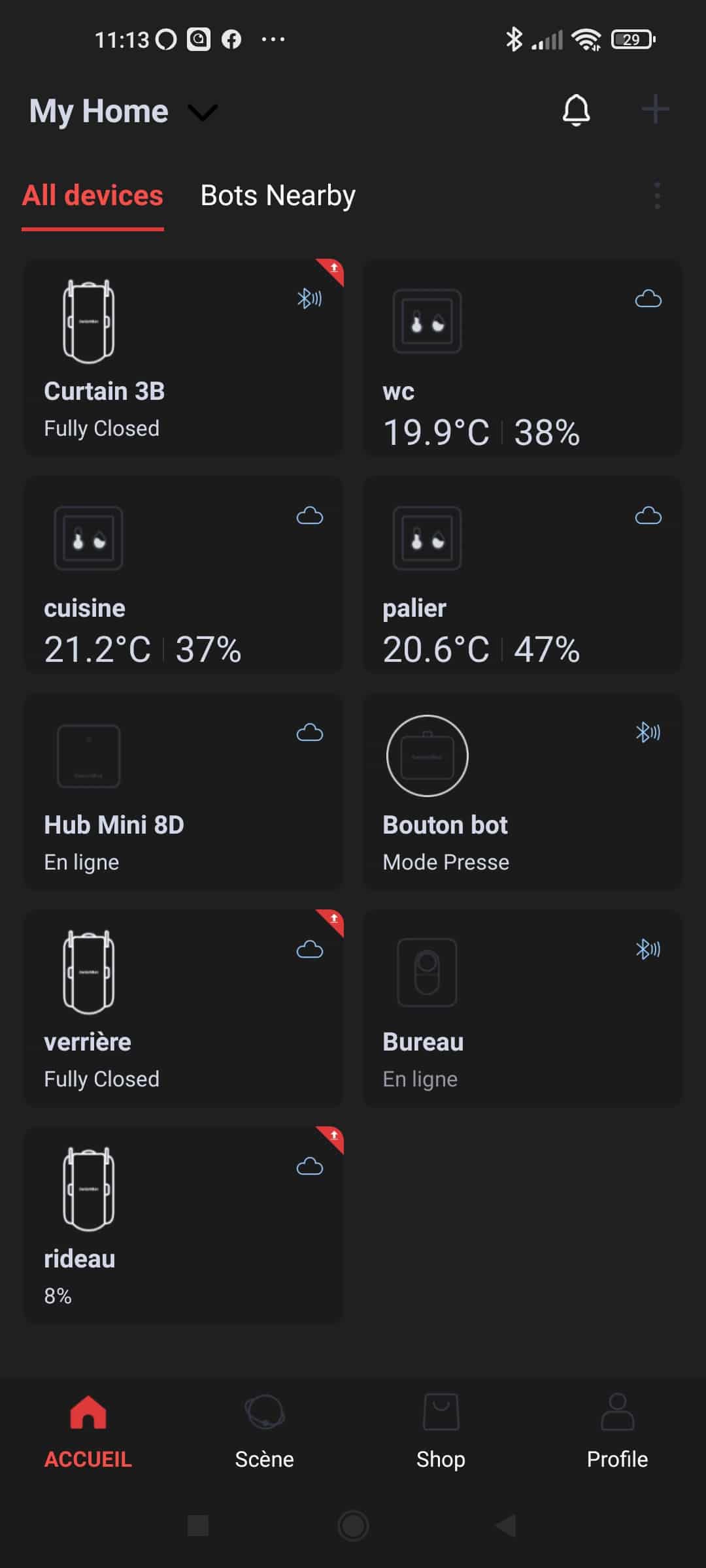Open the Shop tab
The image size is (706, 1568).
point(441,1432)
